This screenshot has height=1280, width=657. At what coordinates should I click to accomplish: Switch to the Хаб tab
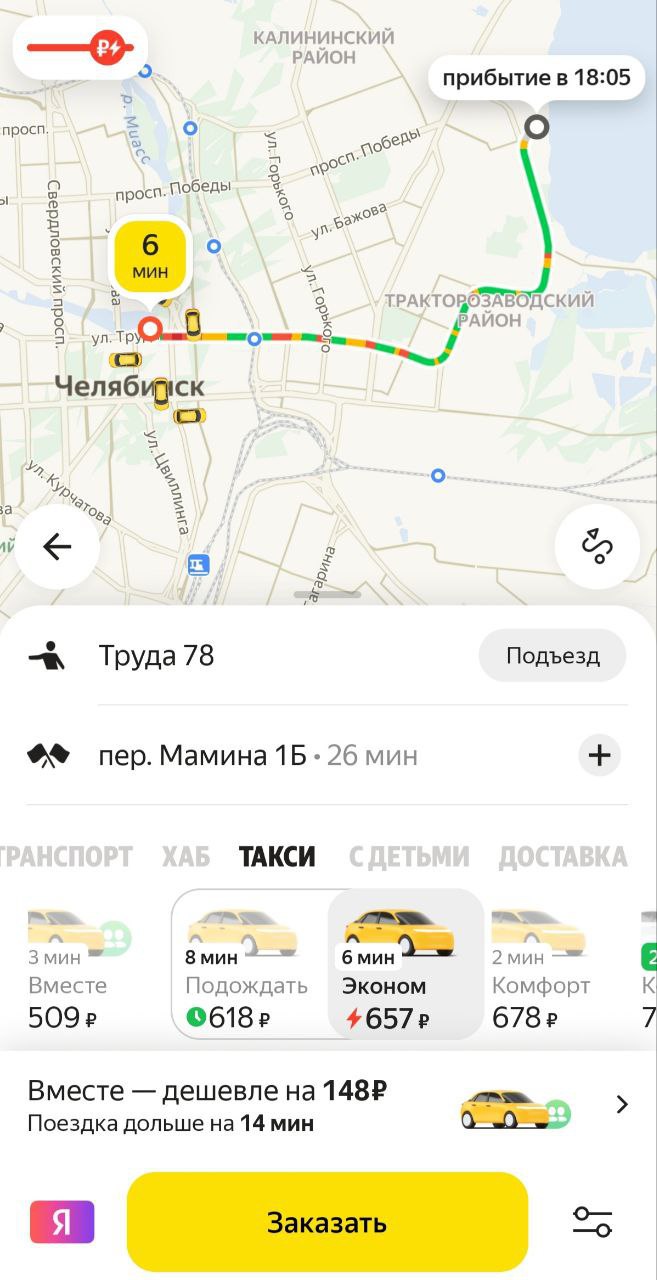click(x=186, y=857)
